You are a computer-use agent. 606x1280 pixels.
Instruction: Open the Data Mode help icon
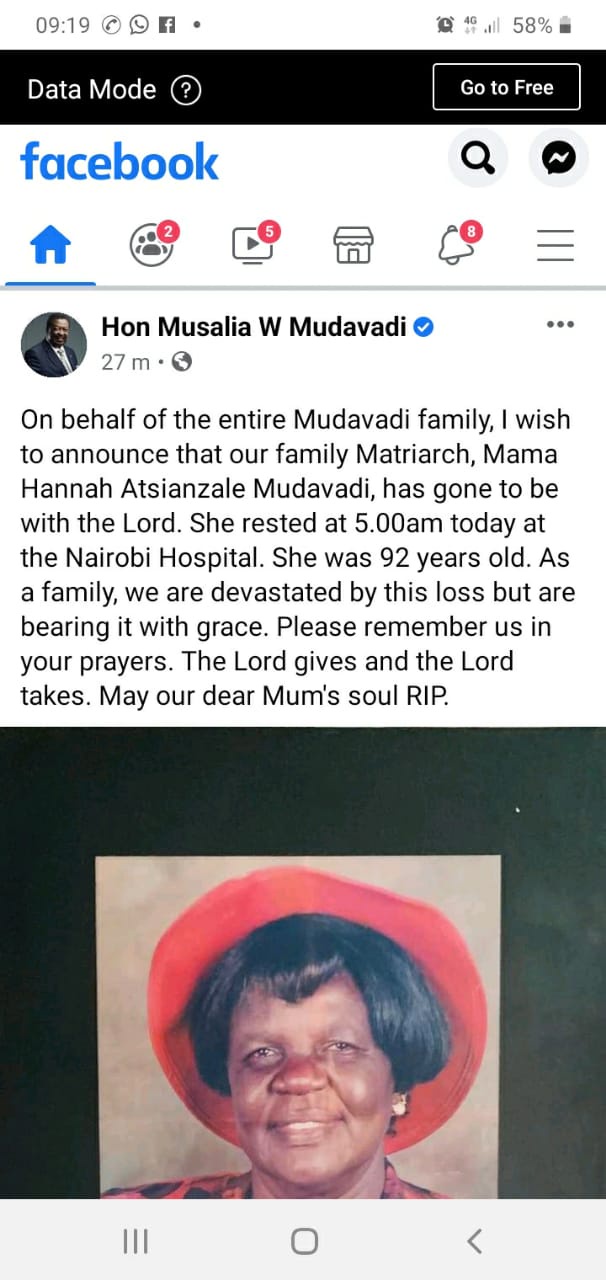186,90
